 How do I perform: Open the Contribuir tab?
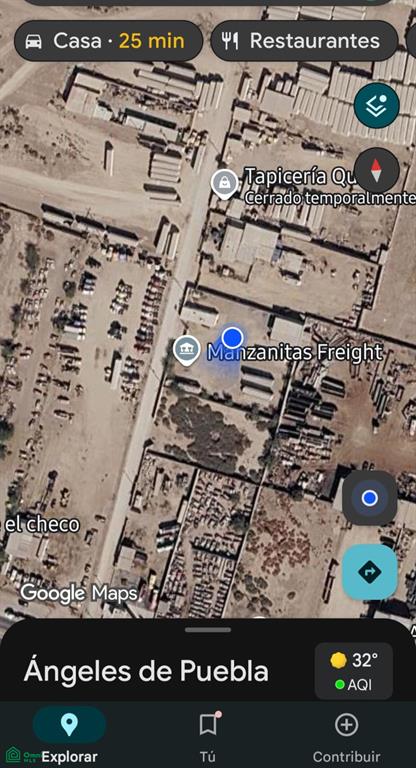pyautogui.click(x=346, y=734)
